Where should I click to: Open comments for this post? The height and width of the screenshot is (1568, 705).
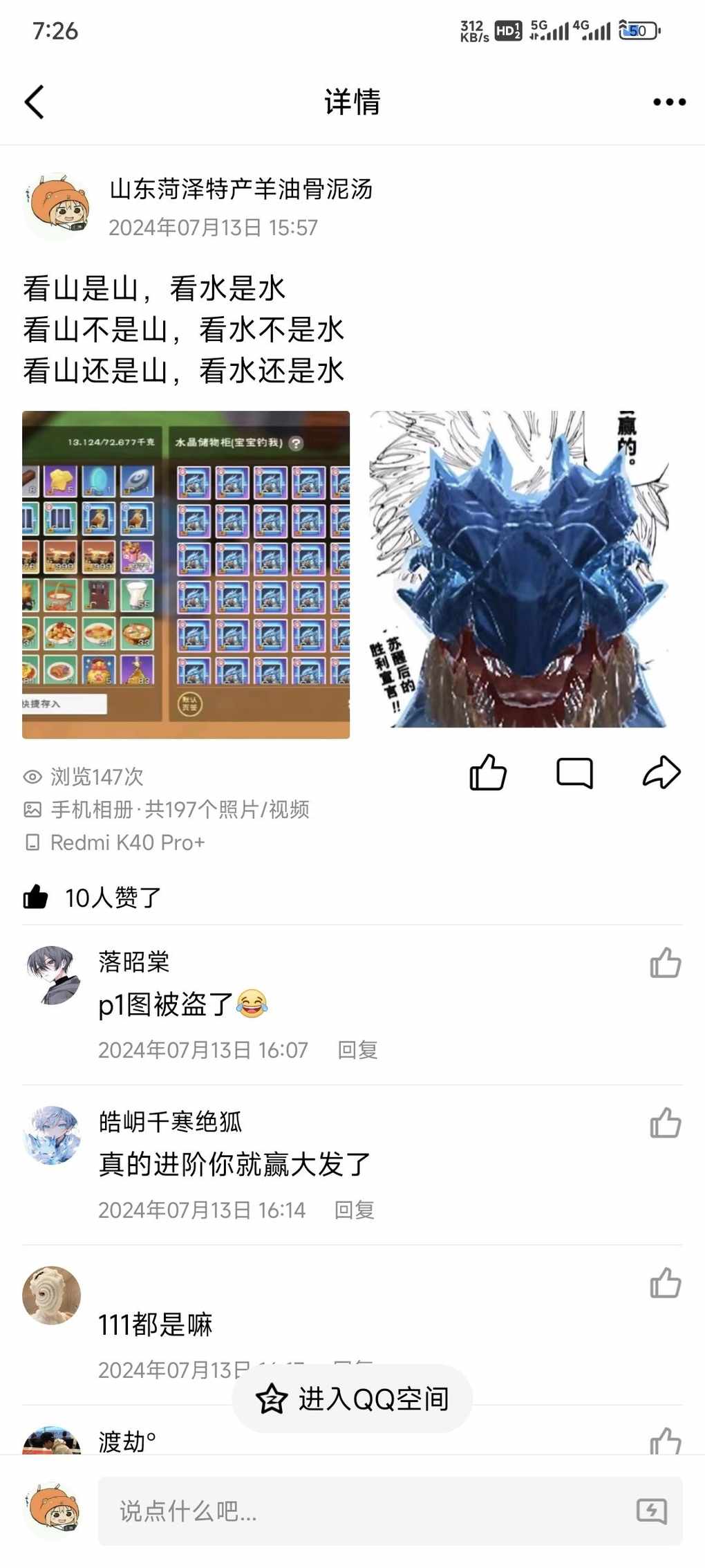(574, 773)
